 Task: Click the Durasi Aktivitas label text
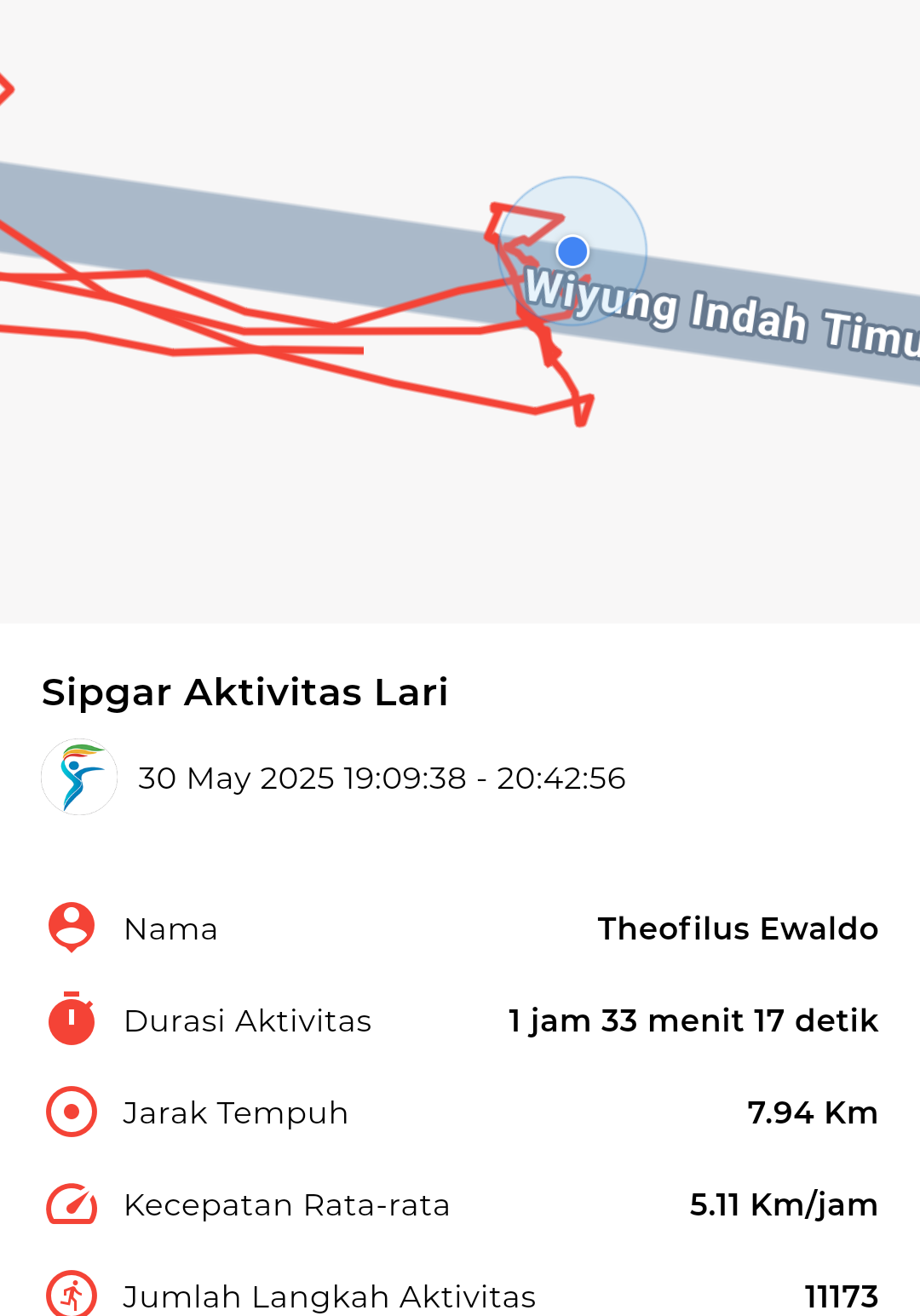pos(248,1020)
